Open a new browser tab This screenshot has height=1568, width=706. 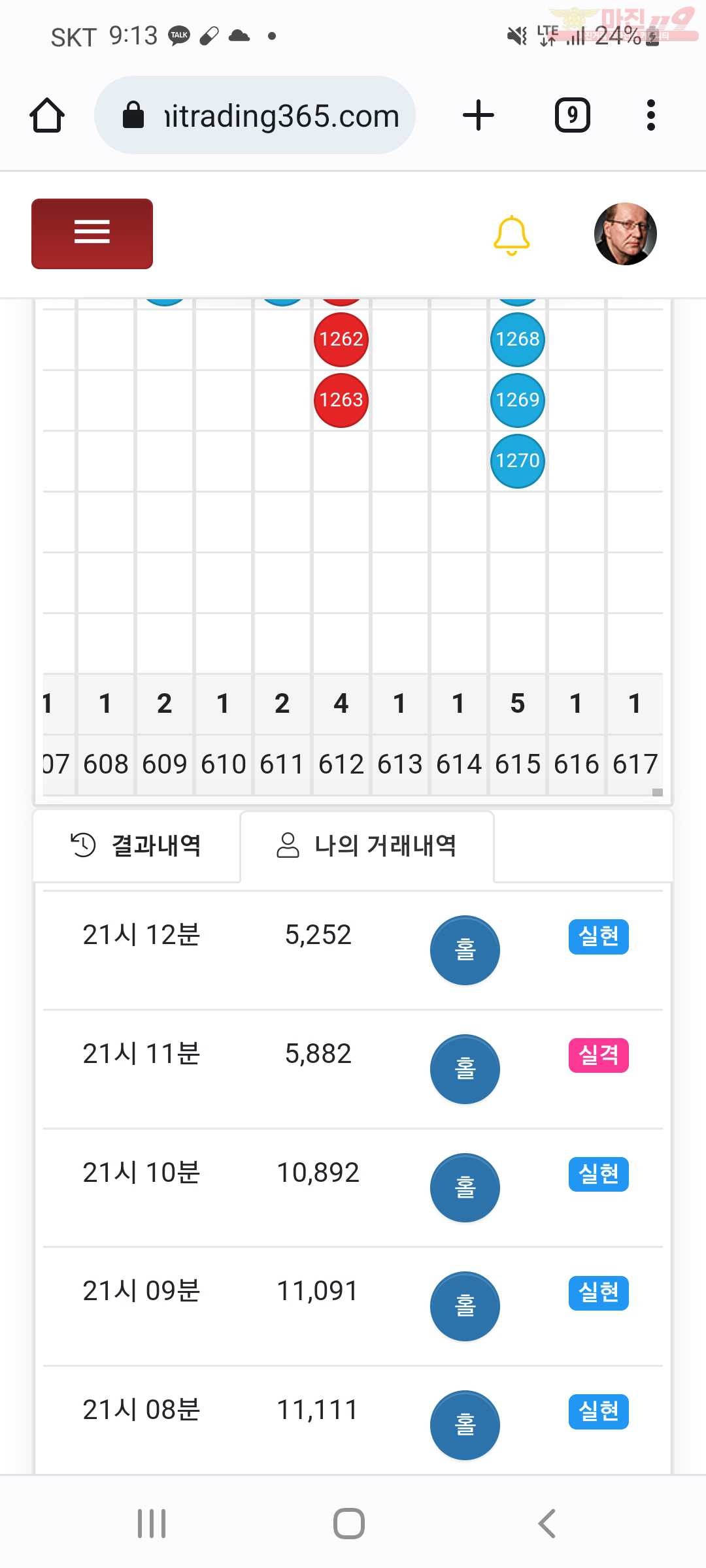click(x=479, y=116)
